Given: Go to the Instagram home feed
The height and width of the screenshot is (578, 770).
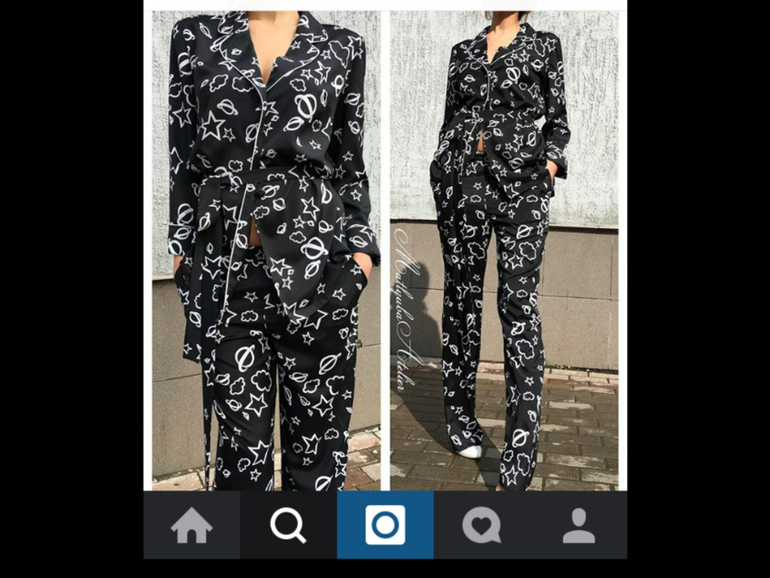Looking at the screenshot, I should pyautogui.click(x=191, y=525).
